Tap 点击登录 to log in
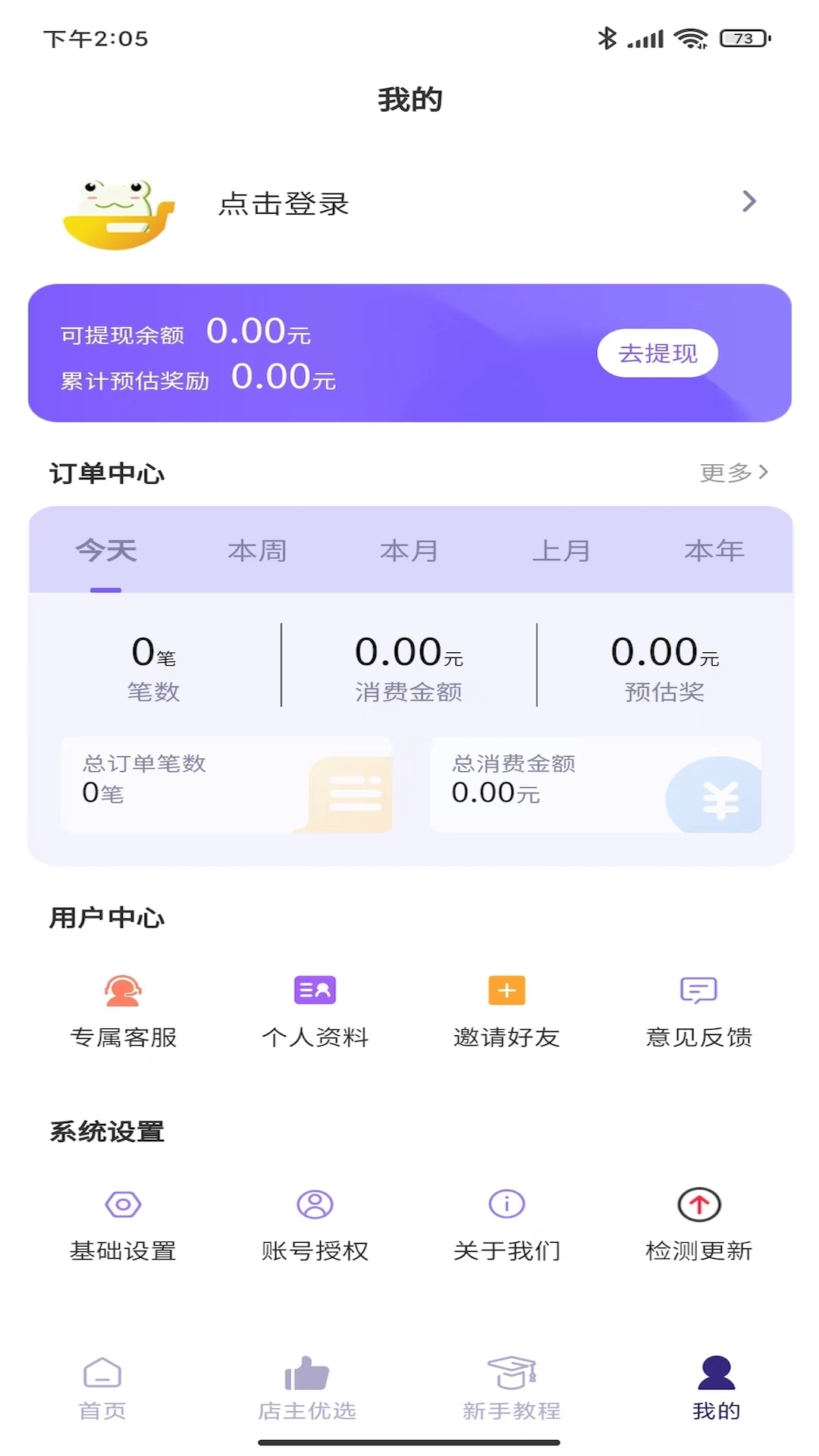Image resolution: width=819 pixels, height=1456 pixels. (283, 203)
